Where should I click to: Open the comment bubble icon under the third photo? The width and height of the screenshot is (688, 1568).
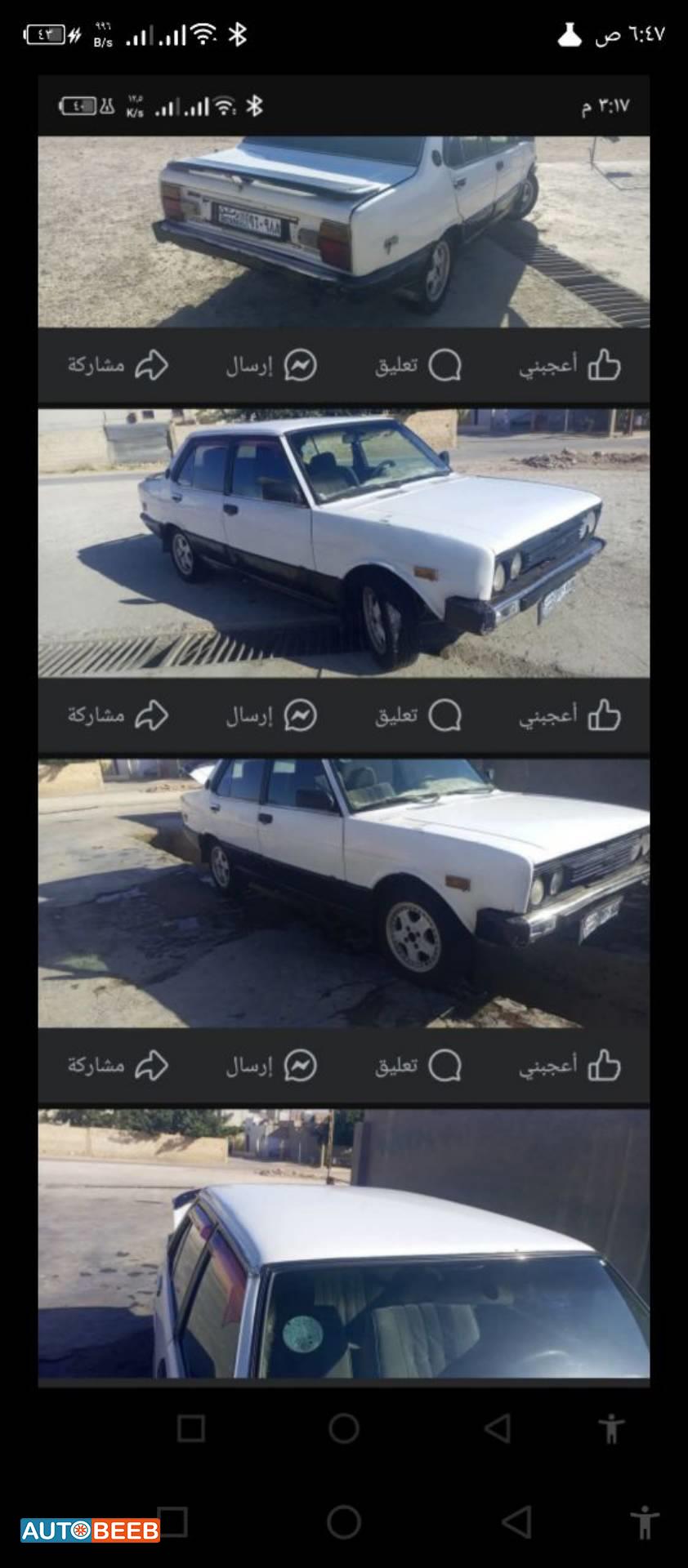446,1066
